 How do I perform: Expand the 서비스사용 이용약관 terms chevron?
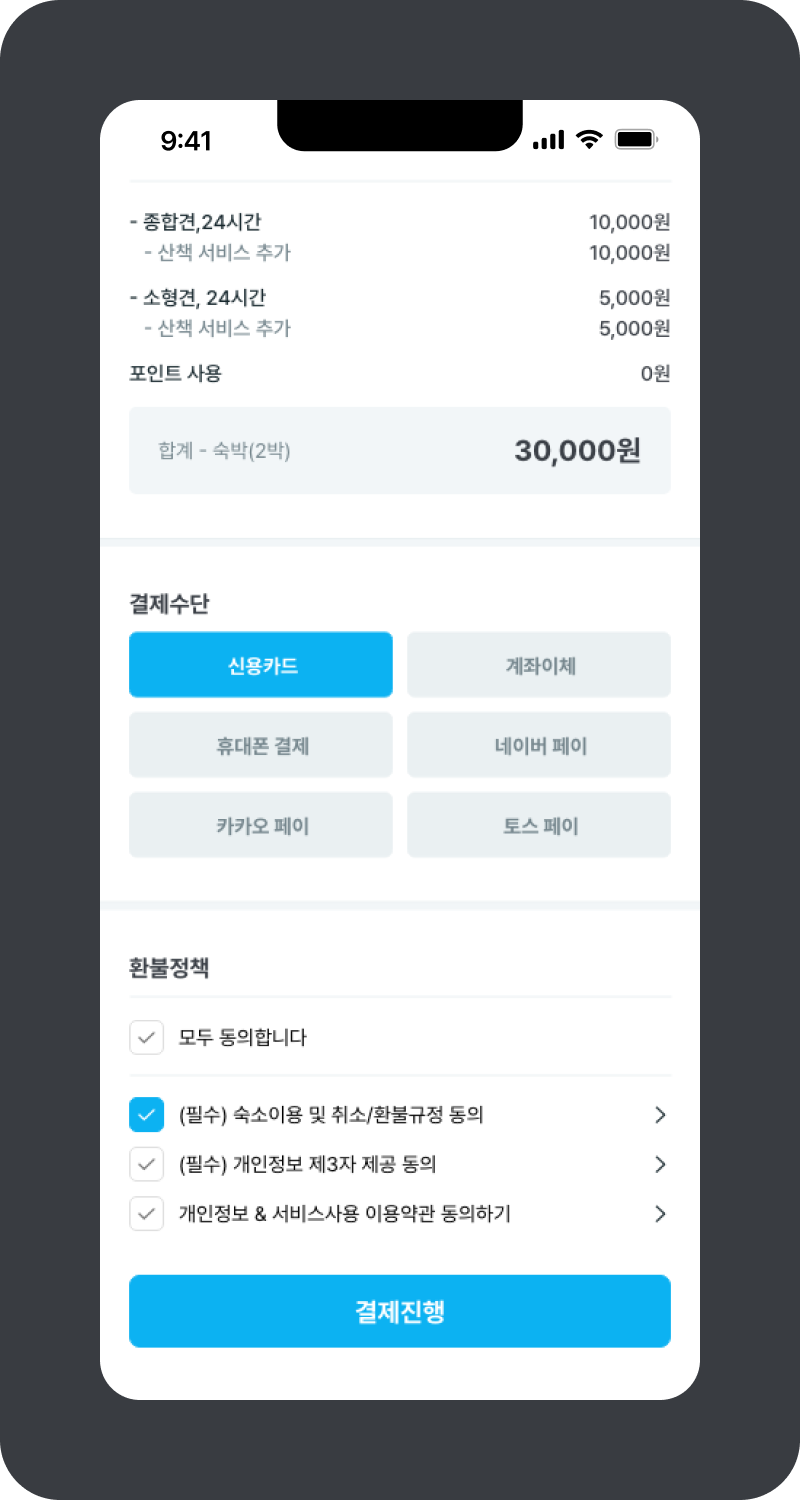click(660, 1213)
